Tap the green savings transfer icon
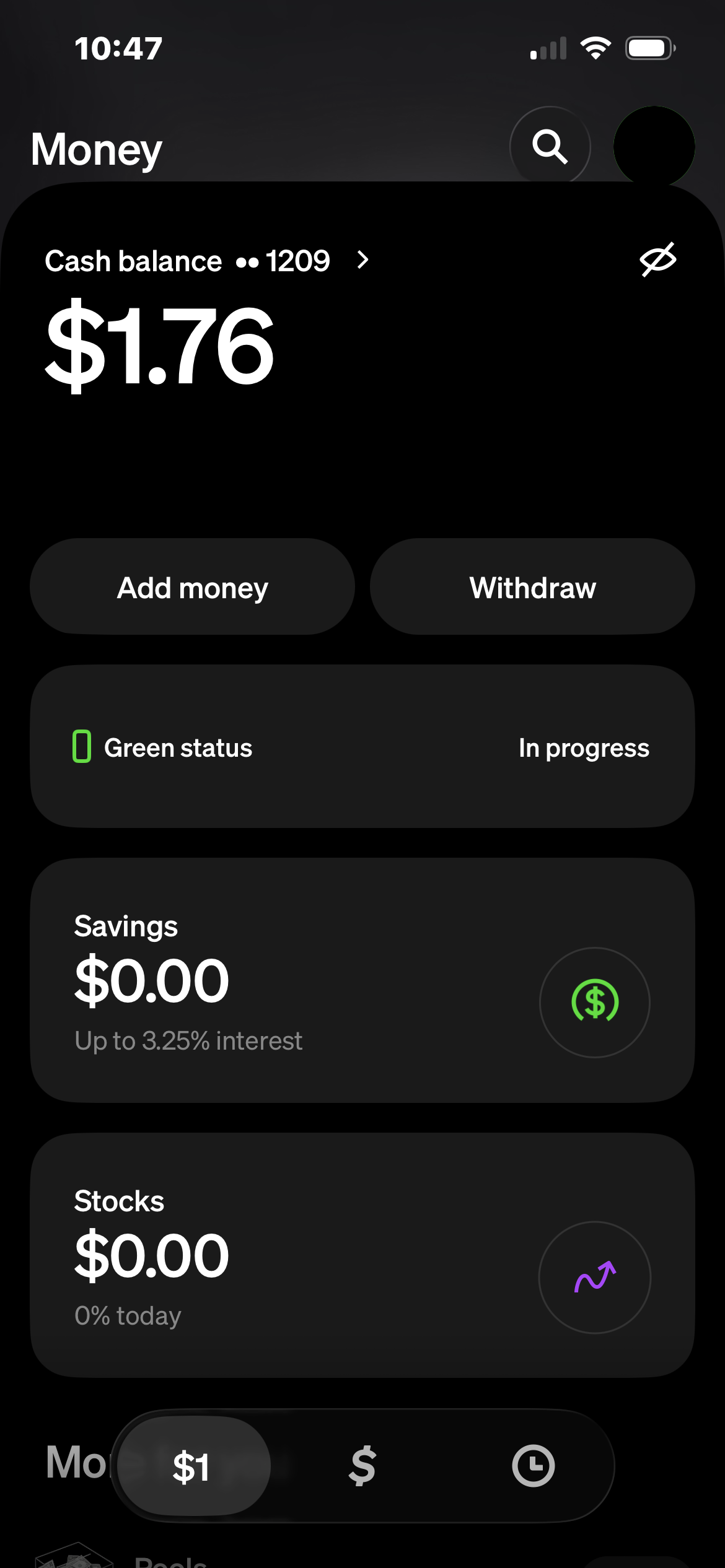 tap(595, 1002)
